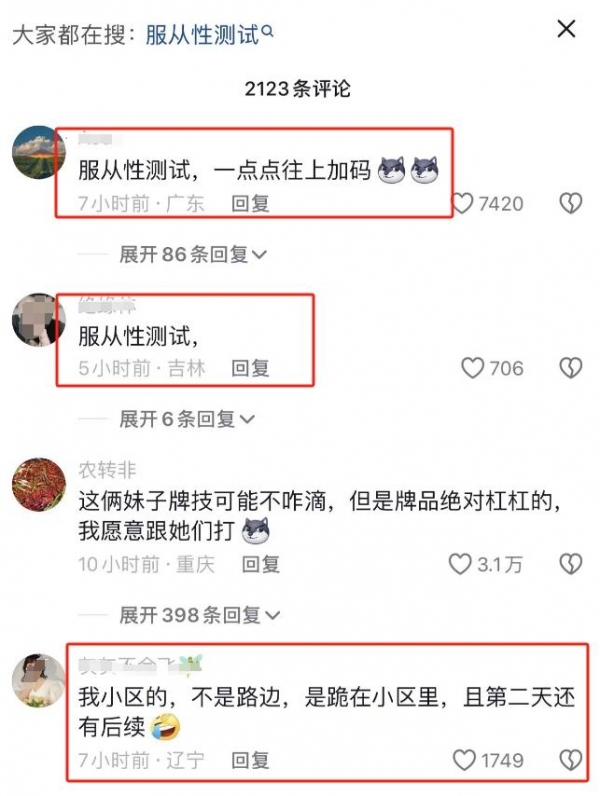Open 农转非's profile avatar

click(39, 485)
